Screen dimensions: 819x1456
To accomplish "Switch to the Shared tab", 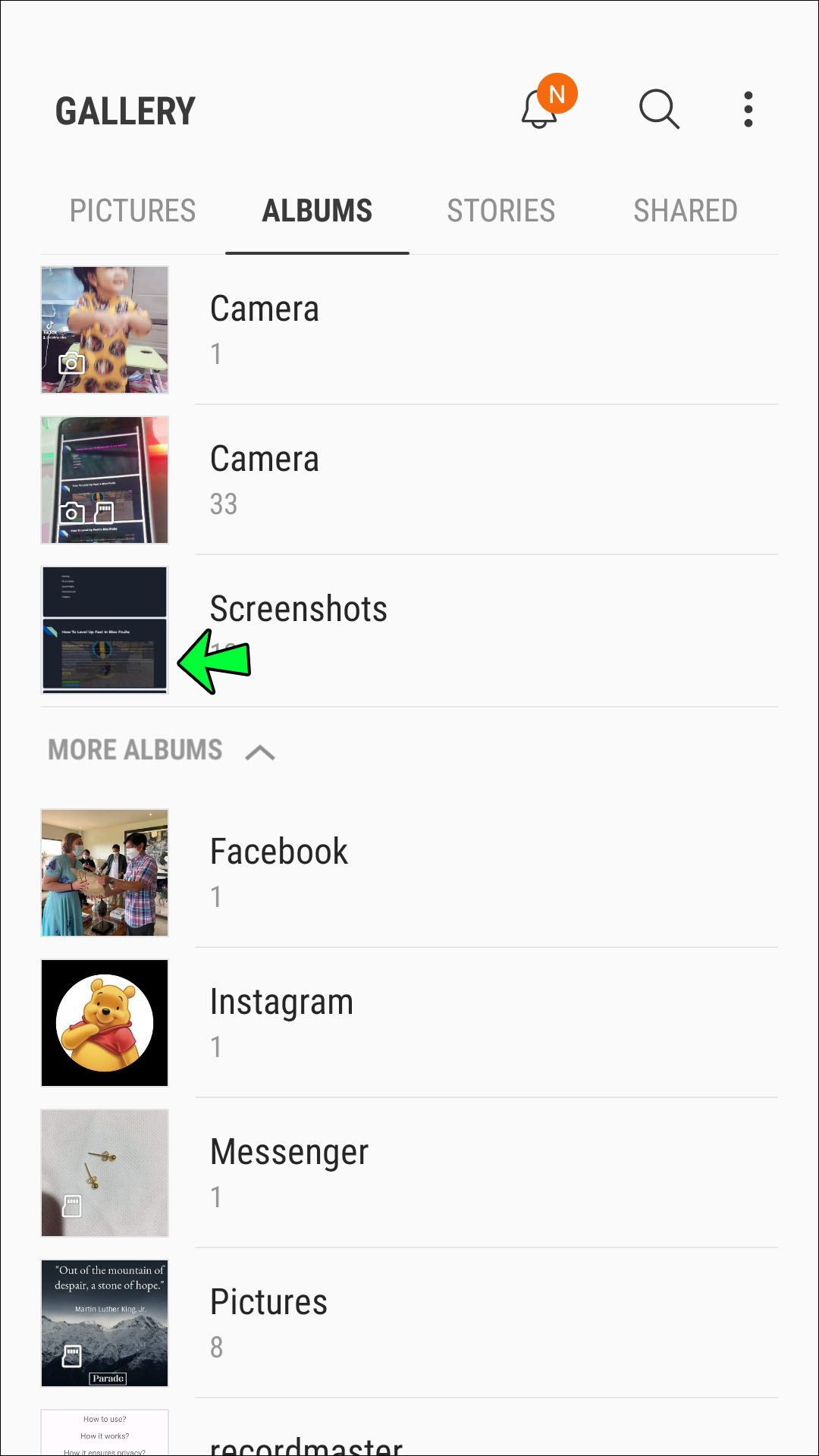I will [685, 211].
